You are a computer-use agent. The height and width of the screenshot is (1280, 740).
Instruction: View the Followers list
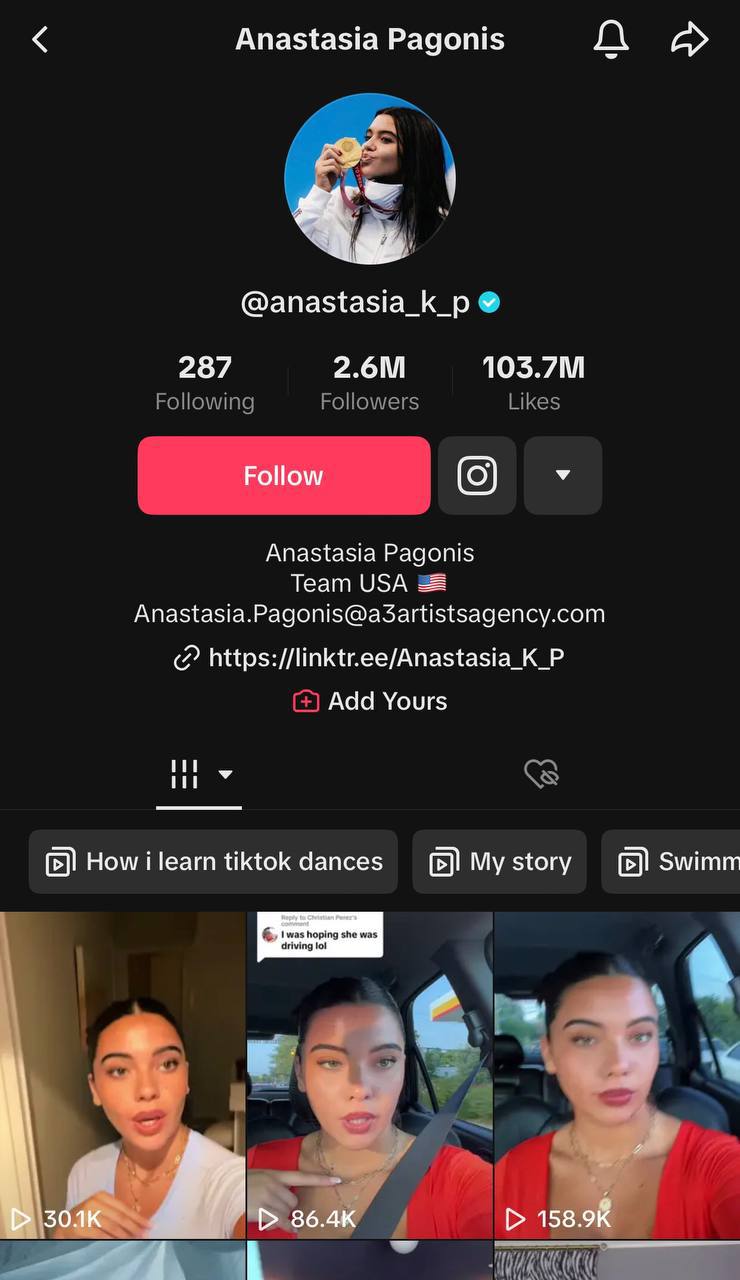(369, 383)
